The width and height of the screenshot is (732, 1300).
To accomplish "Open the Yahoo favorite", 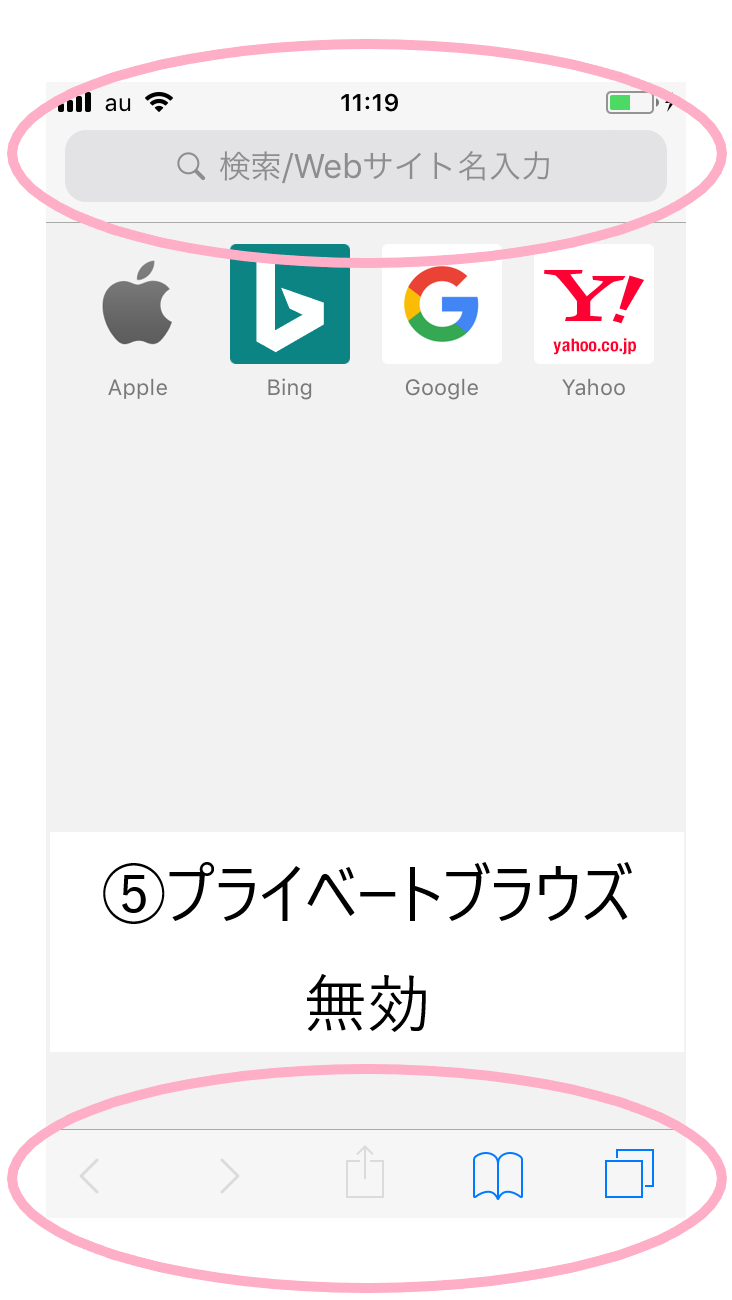I will coord(594,304).
